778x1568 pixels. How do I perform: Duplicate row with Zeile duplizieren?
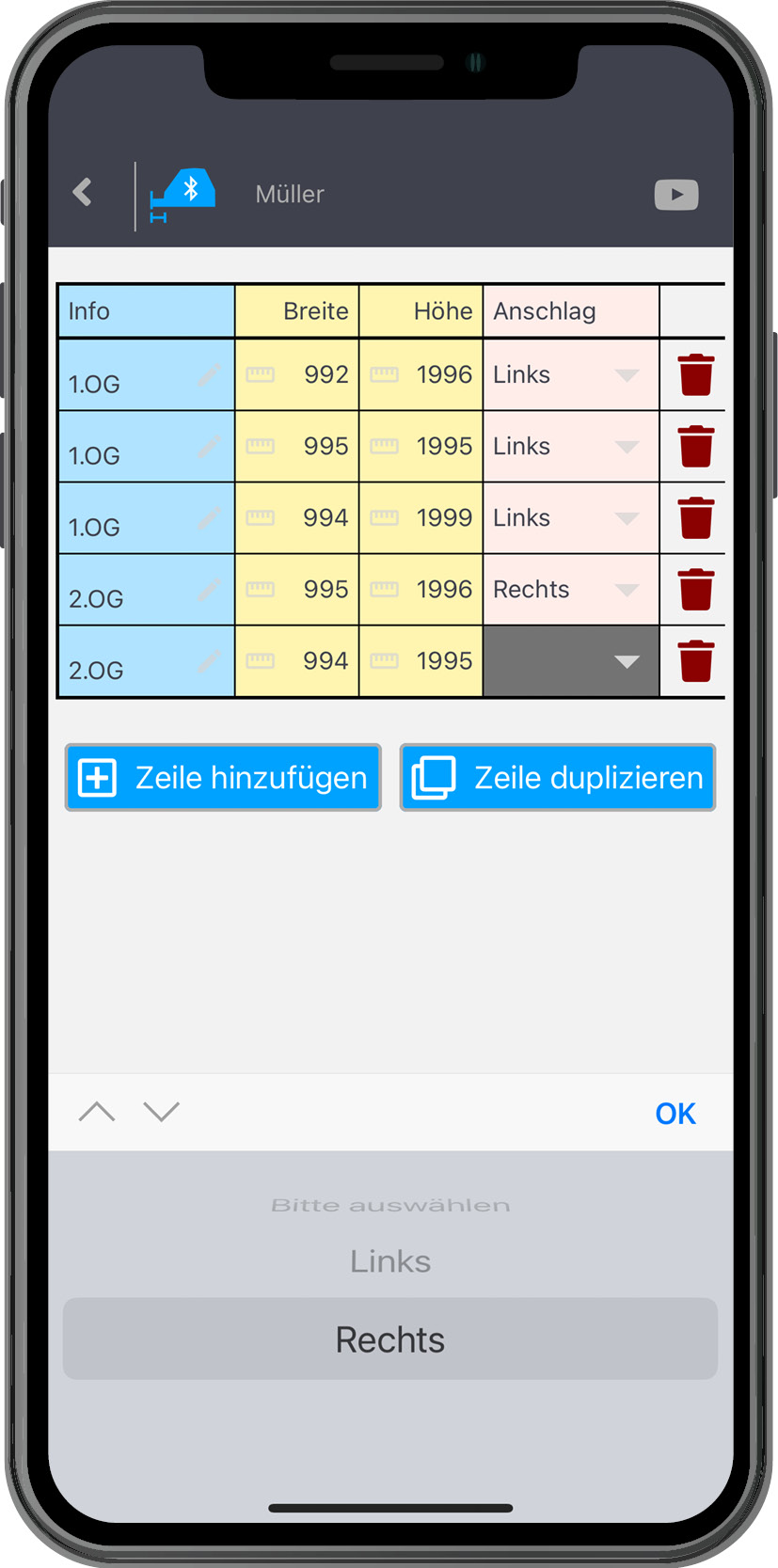click(x=558, y=777)
